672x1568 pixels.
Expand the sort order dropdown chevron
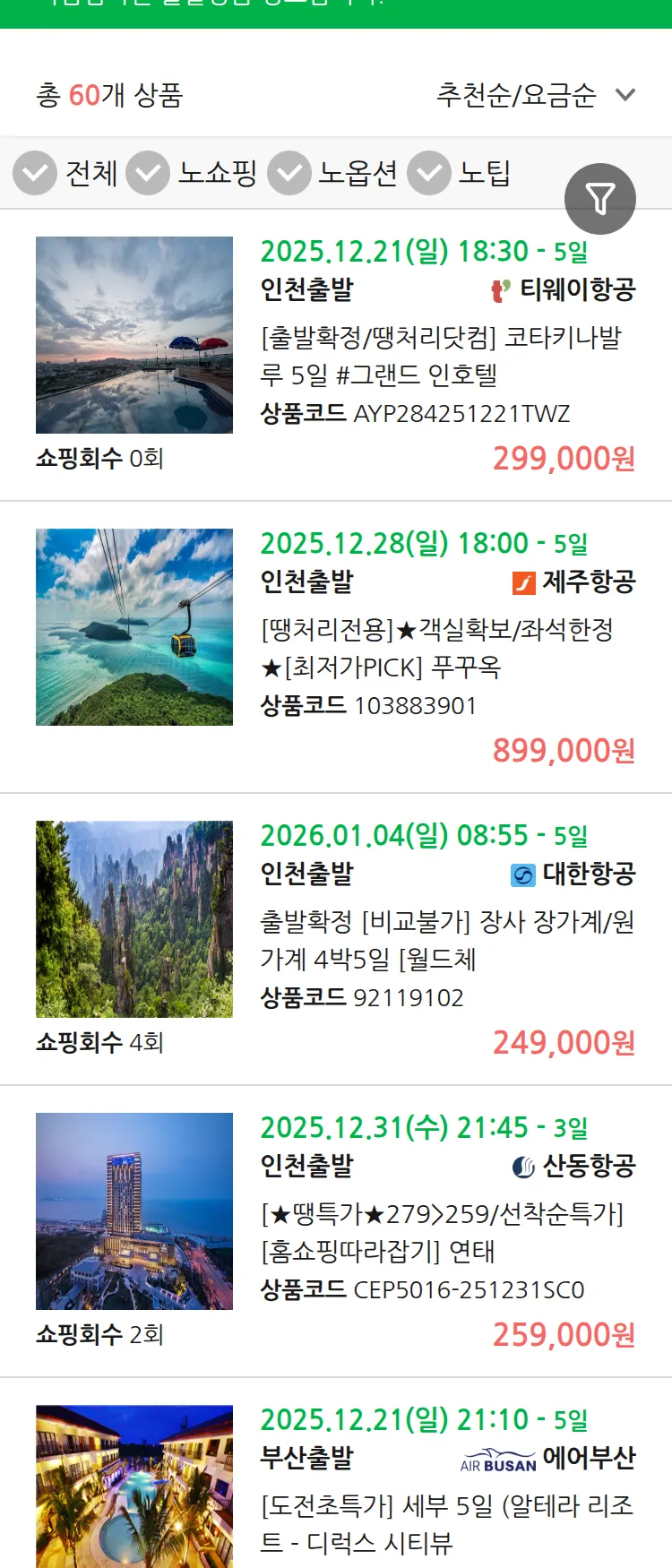coord(625,96)
